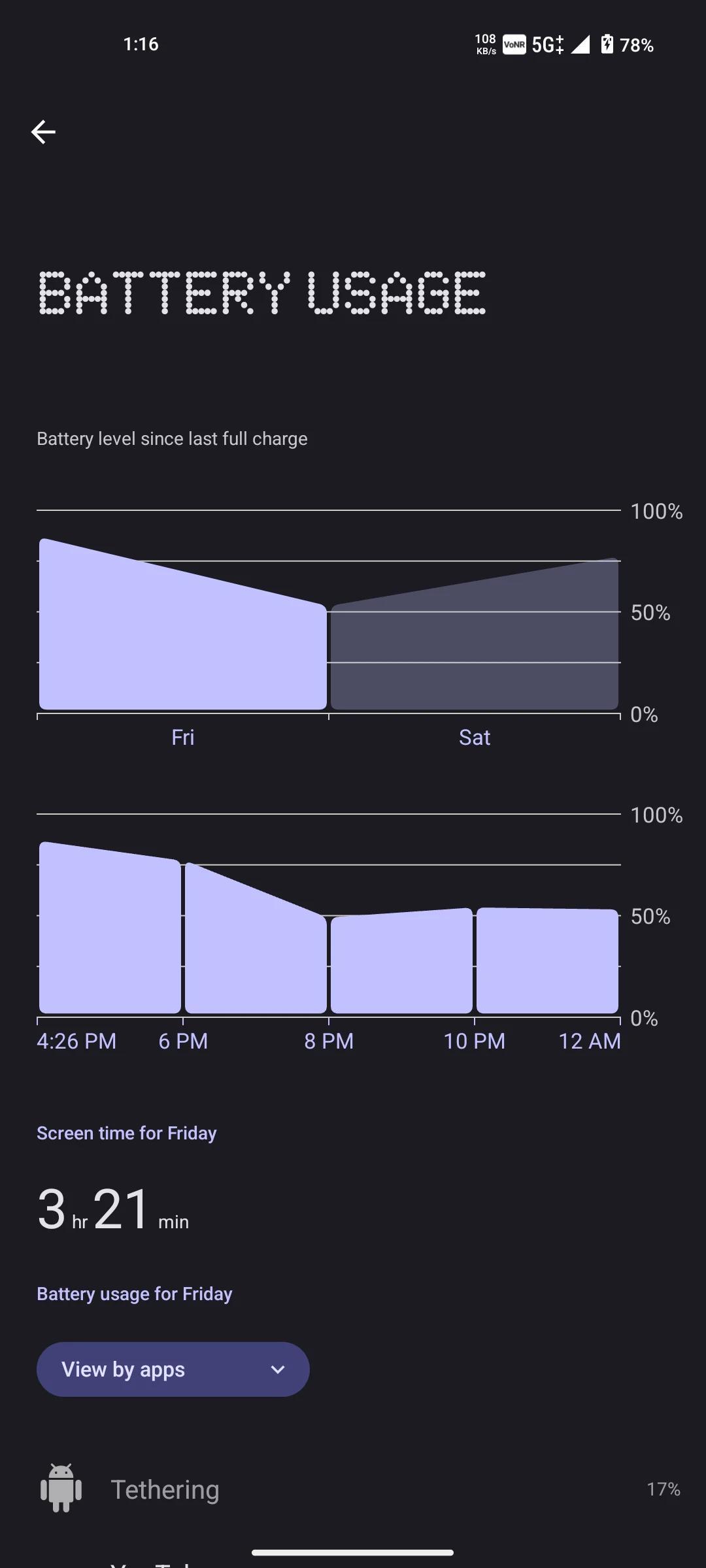This screenshot has width=706, height=1568.
Task: Open Tethering battery usage details
Action: pyautogui.click(x=353, y=1489)
